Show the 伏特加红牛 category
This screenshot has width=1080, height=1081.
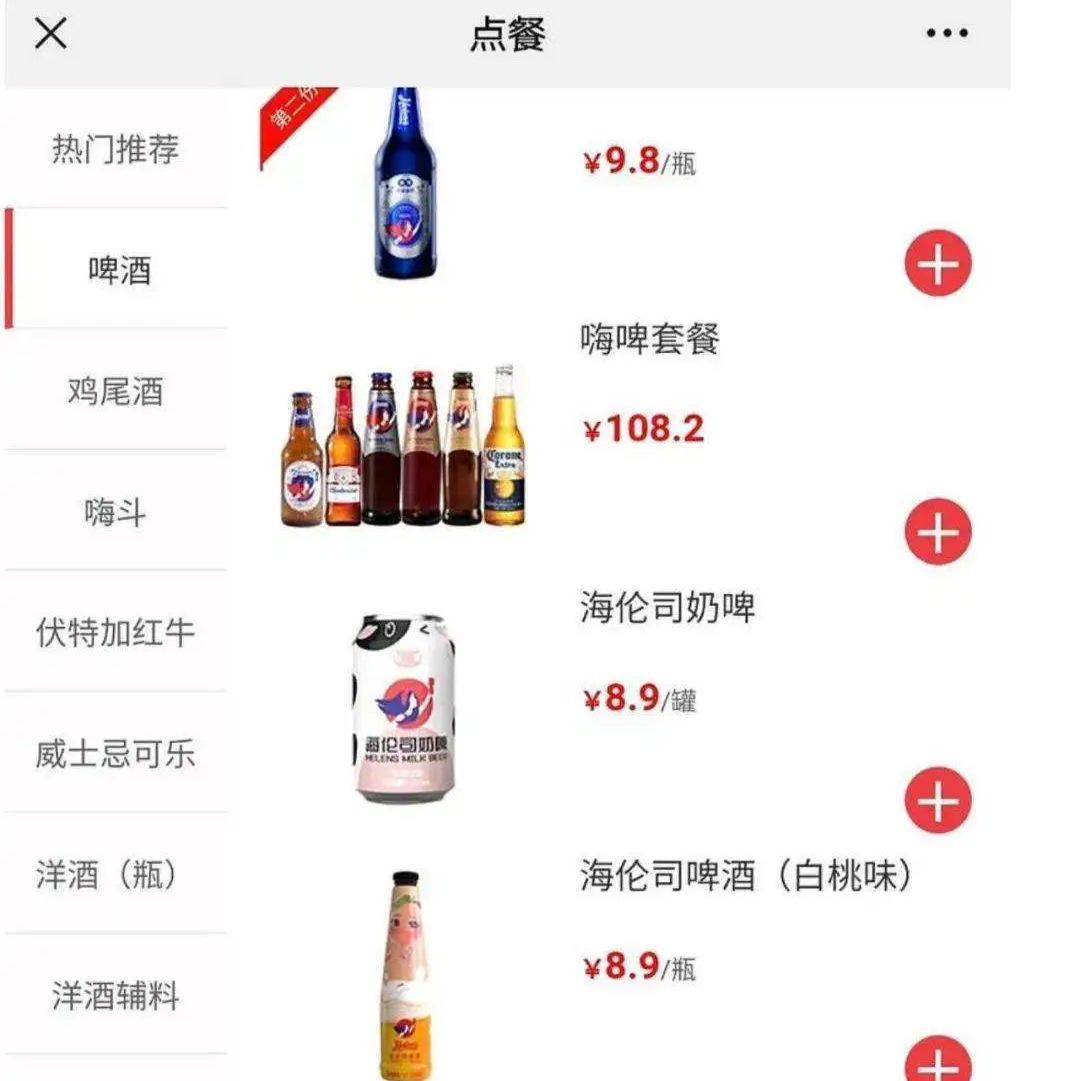pos(116,633)
